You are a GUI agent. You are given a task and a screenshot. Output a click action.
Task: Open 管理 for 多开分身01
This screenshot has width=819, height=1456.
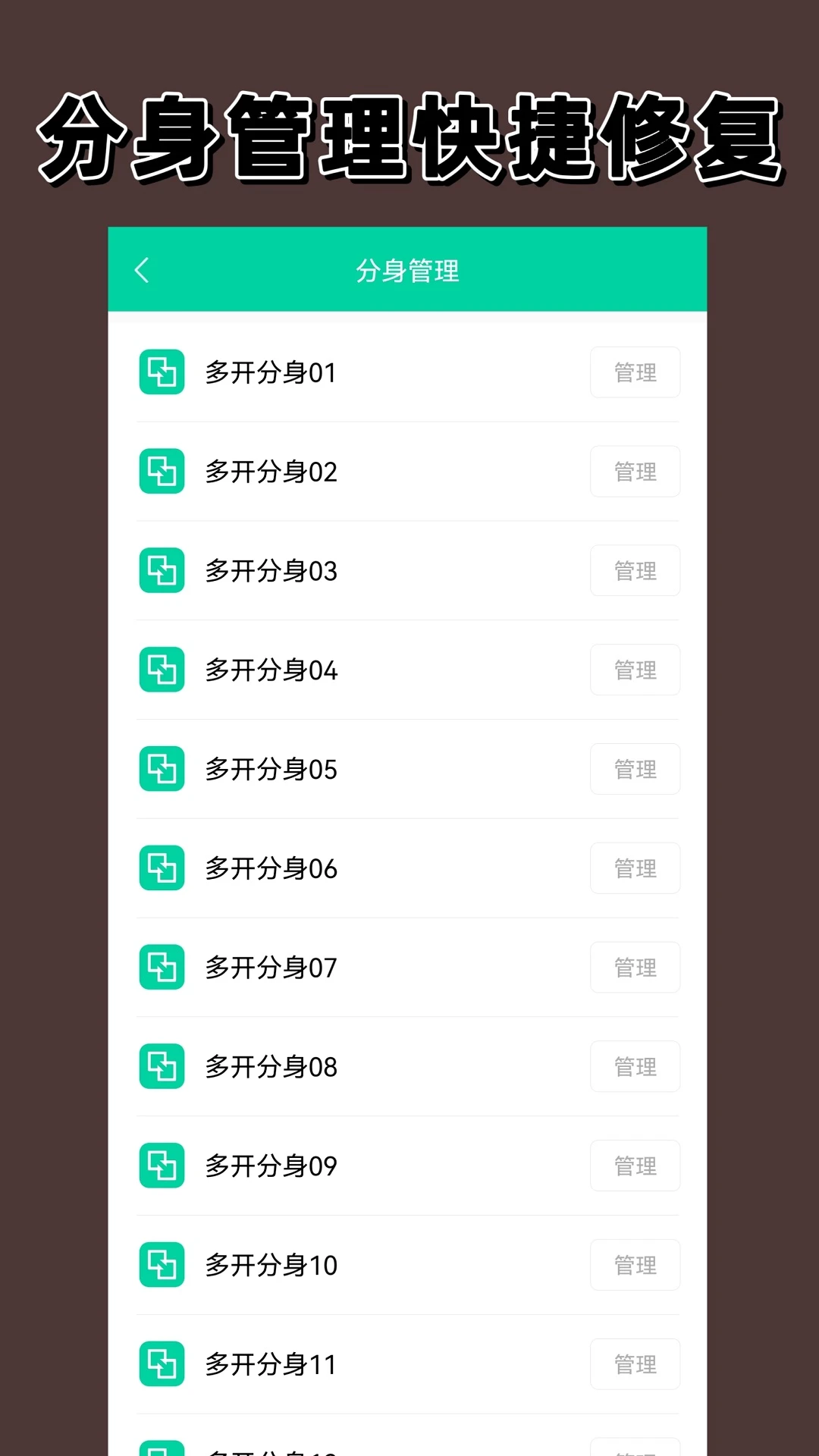[x=635, y=372]
